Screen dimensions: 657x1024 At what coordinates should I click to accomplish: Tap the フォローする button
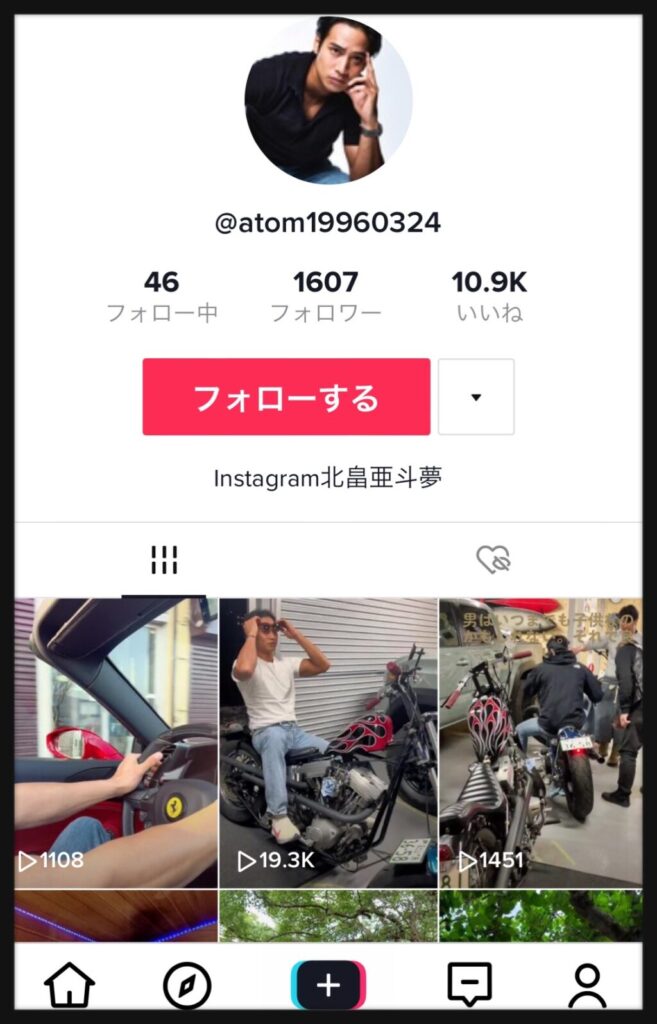point(286,397)
